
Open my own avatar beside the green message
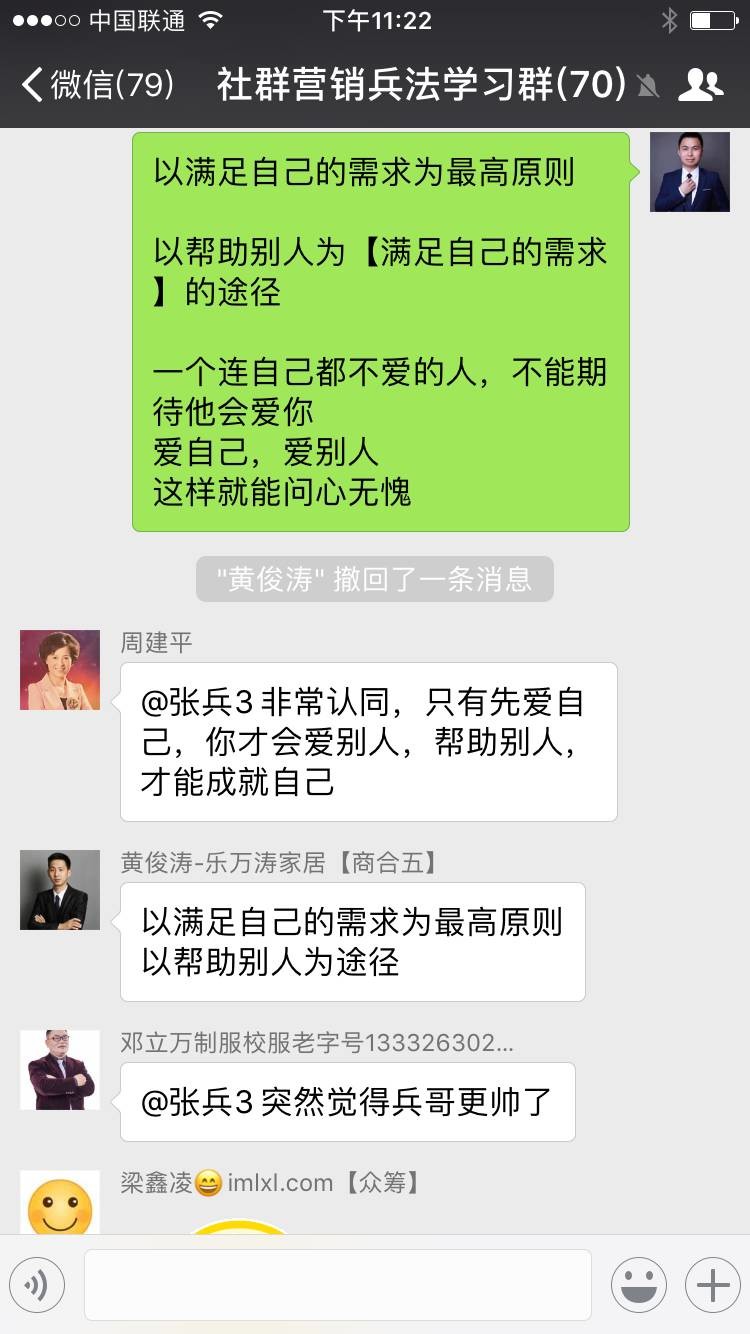tap(690, 172)
